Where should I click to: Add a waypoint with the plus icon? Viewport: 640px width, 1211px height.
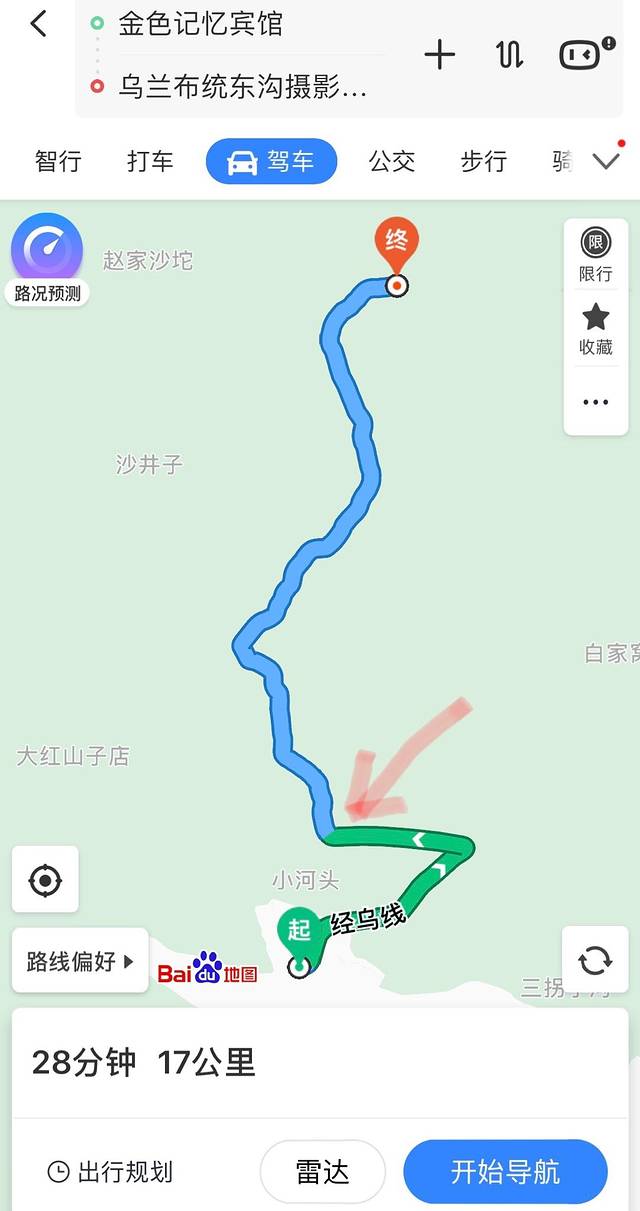coord(440,55)
